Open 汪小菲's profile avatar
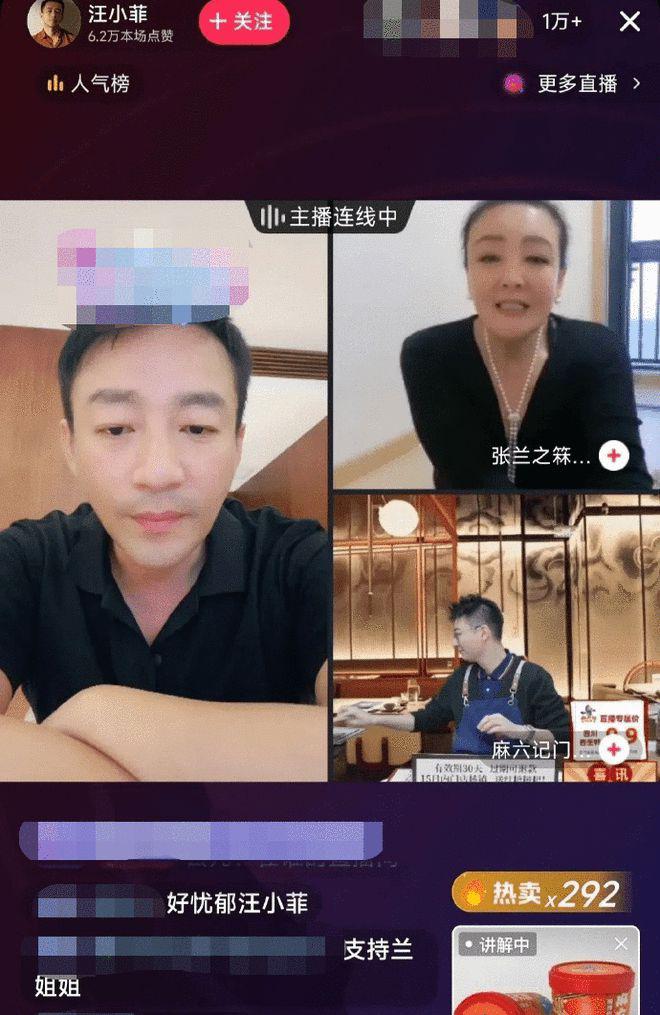 pyautogui.click(x=53, y=22)
